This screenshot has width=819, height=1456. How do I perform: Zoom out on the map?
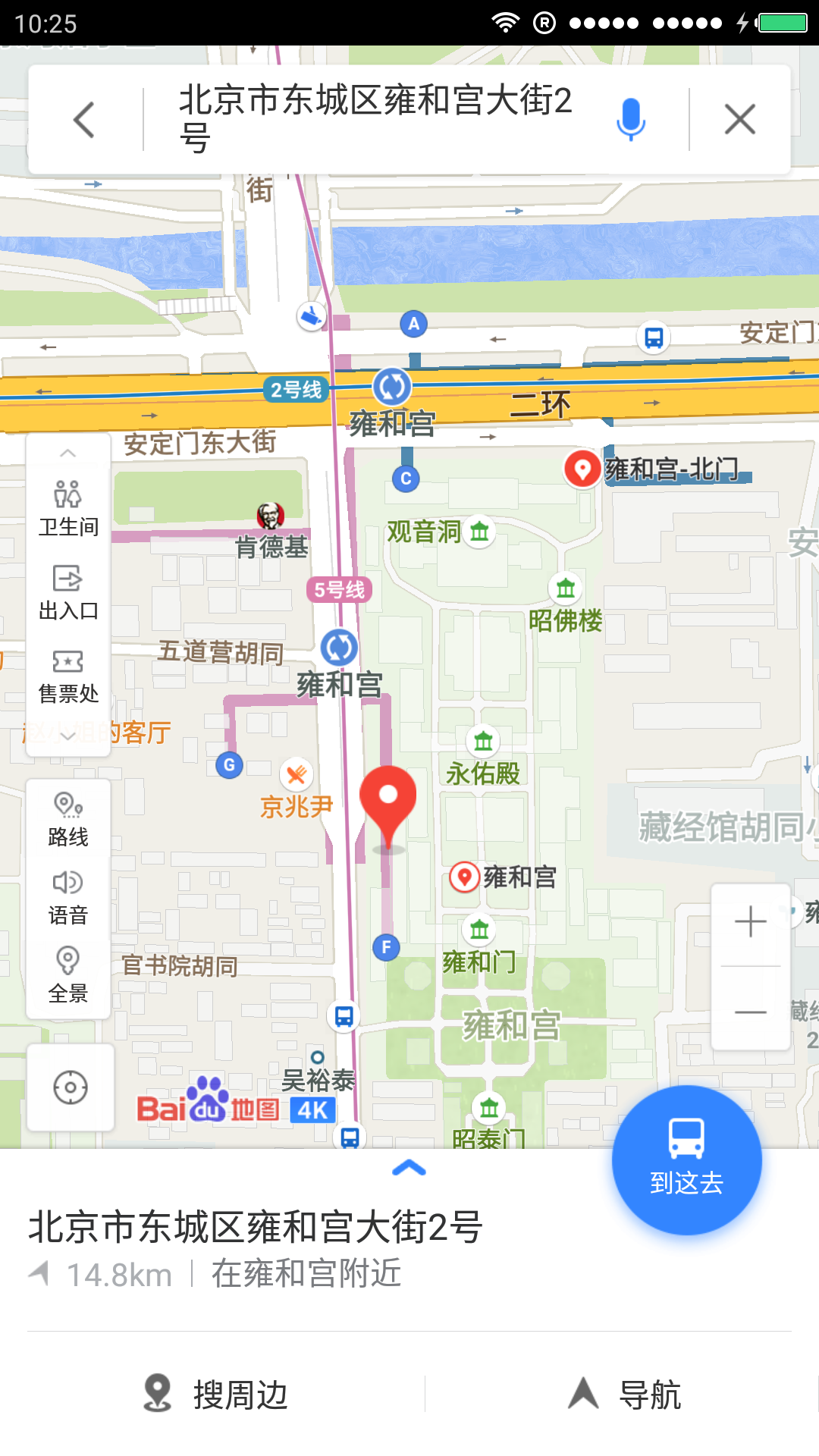pos(751,1012)
